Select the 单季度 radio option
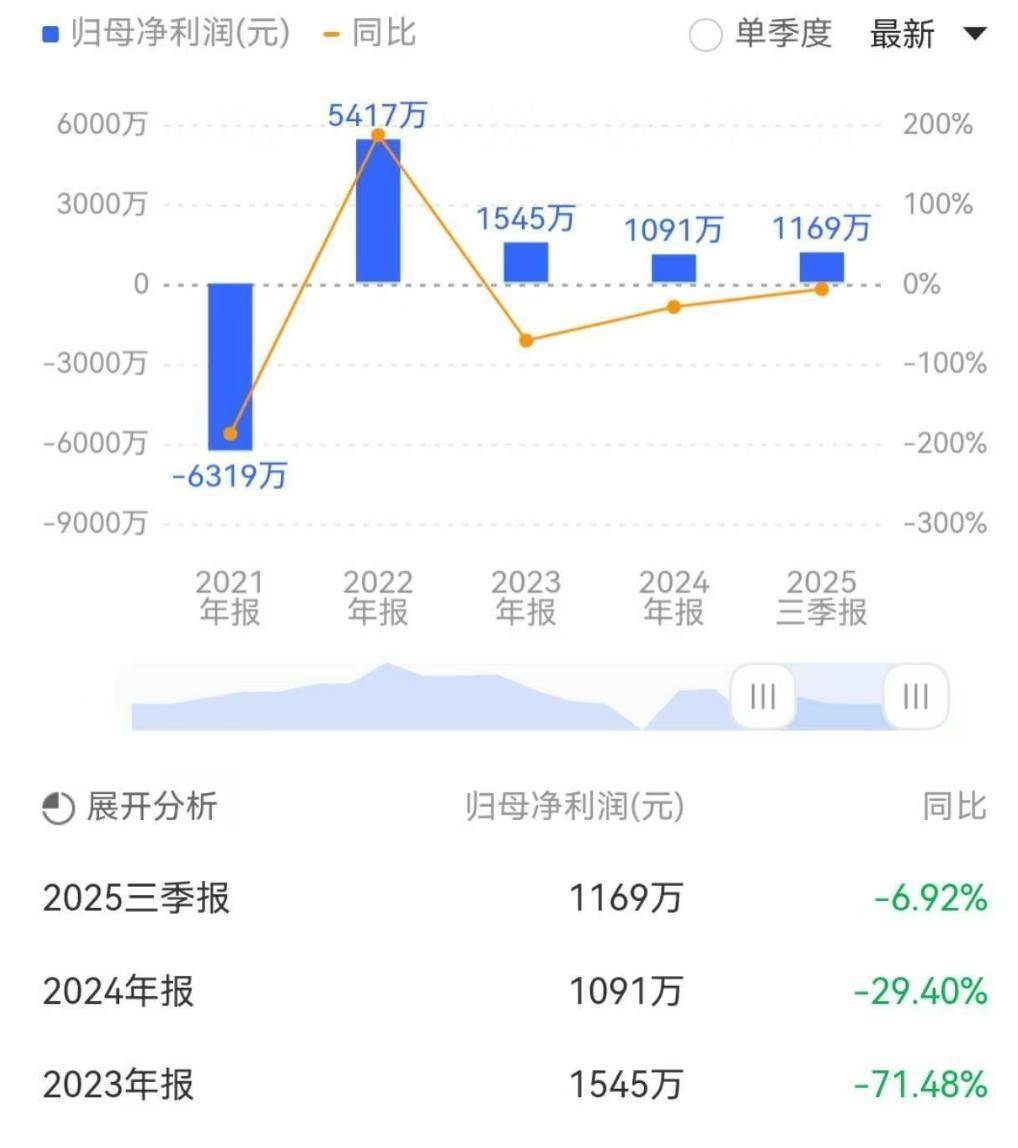The image size is (1018, 1148). pyautogui.click(x=706, y=36)
